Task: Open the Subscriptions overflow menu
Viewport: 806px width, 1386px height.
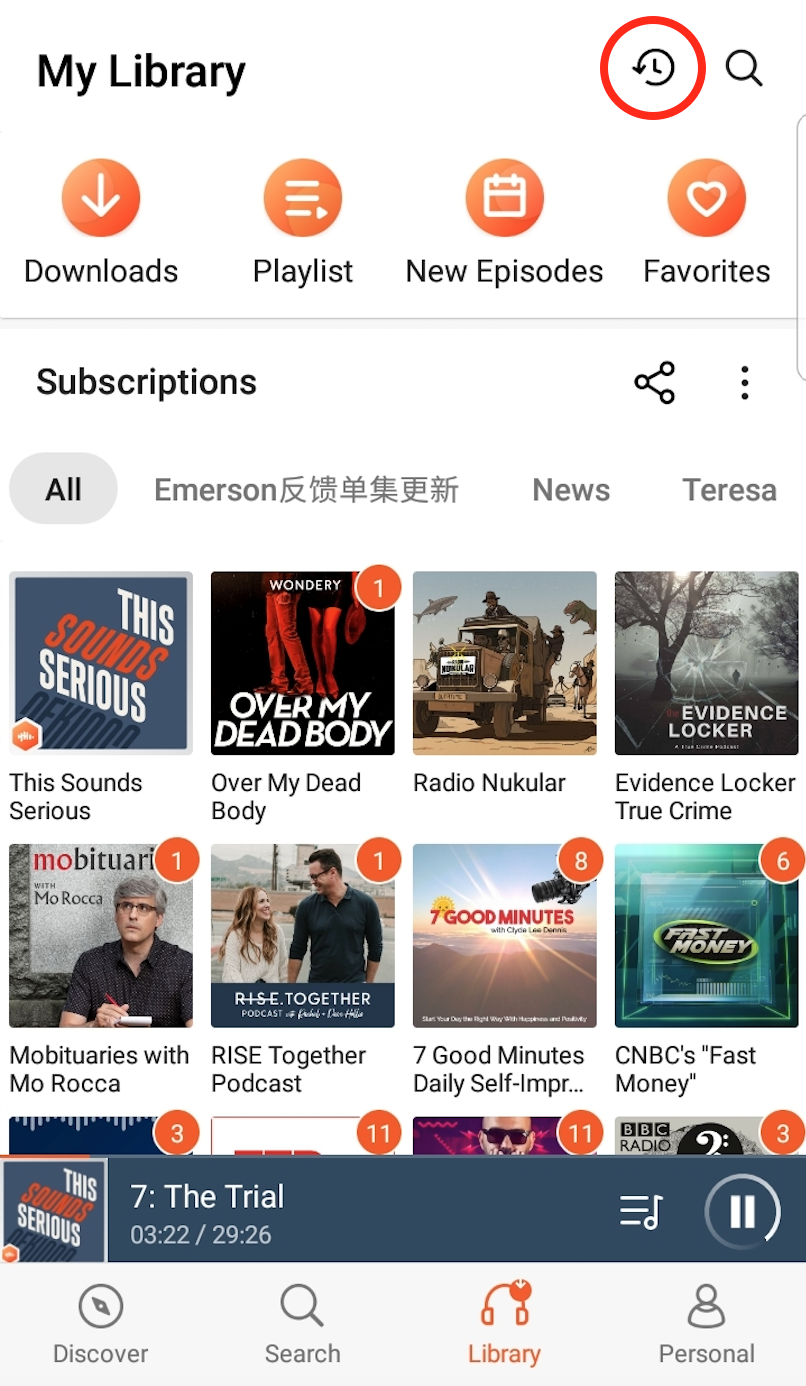Action: pos(744,382)
